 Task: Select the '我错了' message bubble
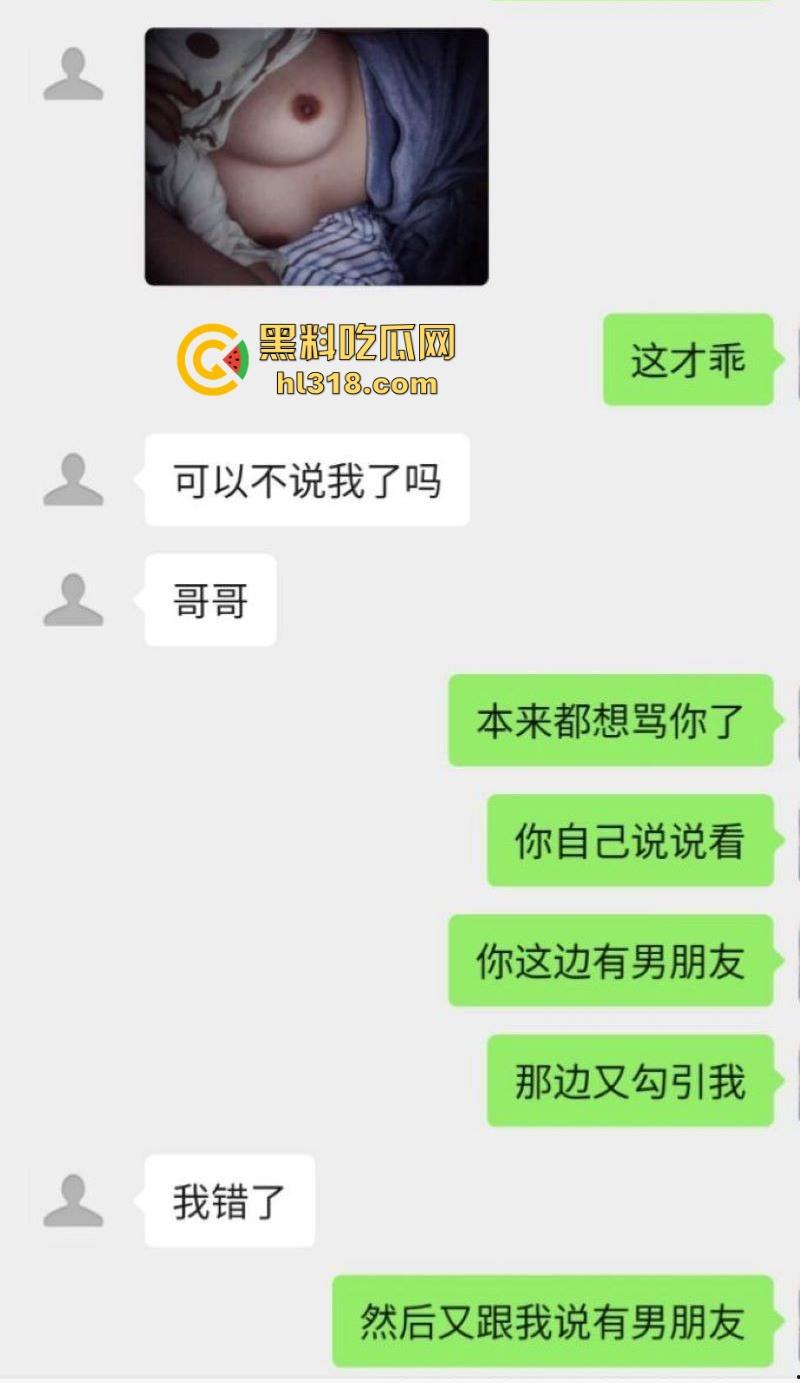click(230, 1200)
